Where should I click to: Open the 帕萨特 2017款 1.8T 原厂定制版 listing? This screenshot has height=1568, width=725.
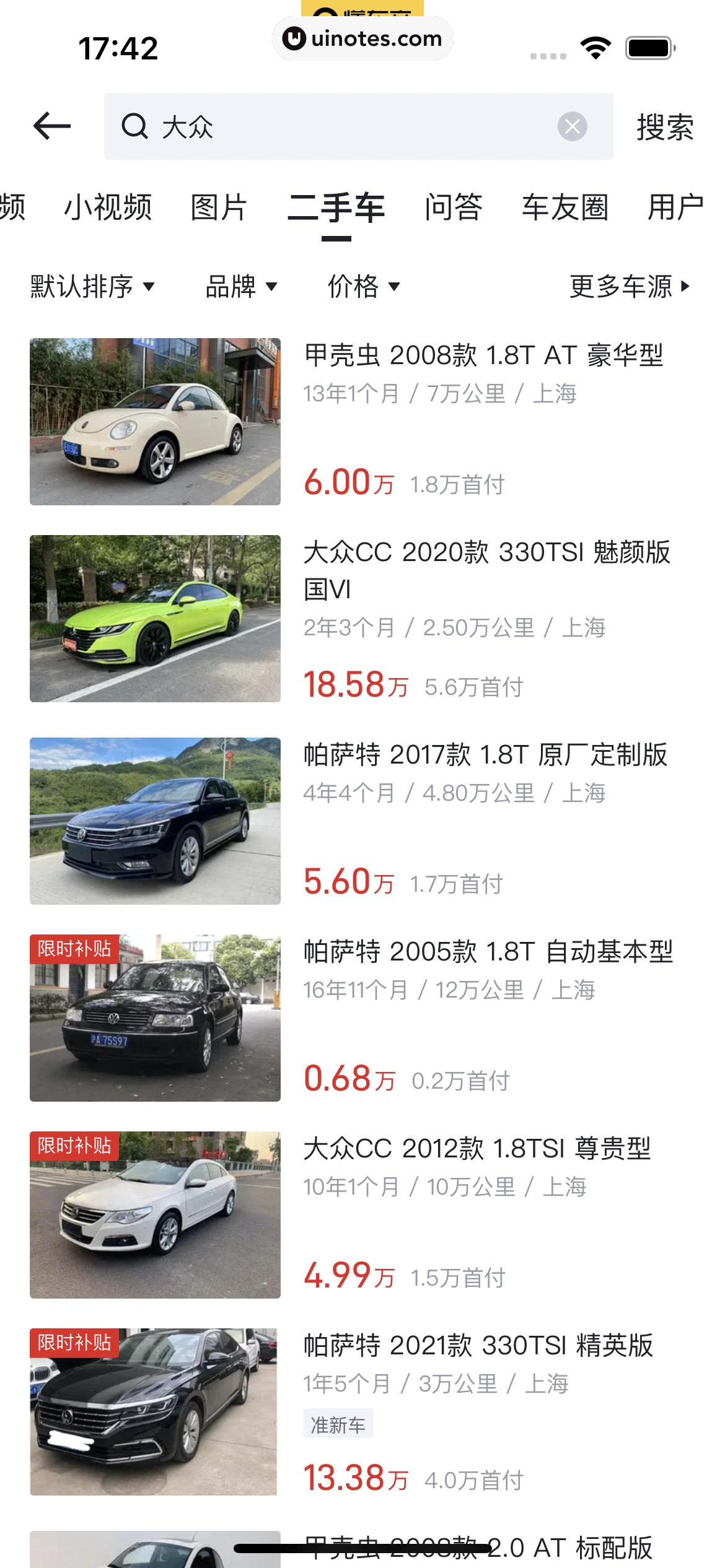tap(485, 755)
